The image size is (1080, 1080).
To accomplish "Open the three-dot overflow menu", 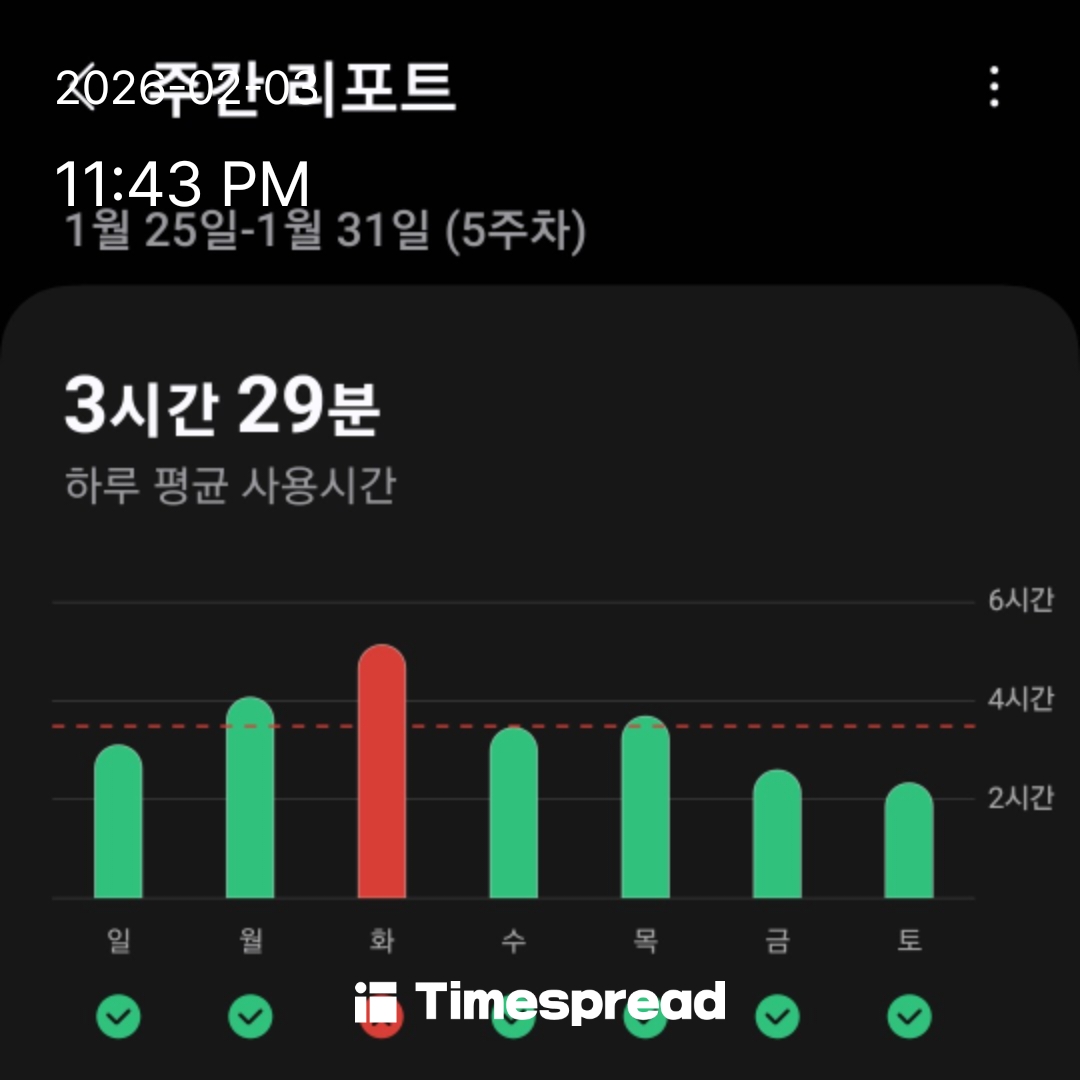I will (993, 88).
